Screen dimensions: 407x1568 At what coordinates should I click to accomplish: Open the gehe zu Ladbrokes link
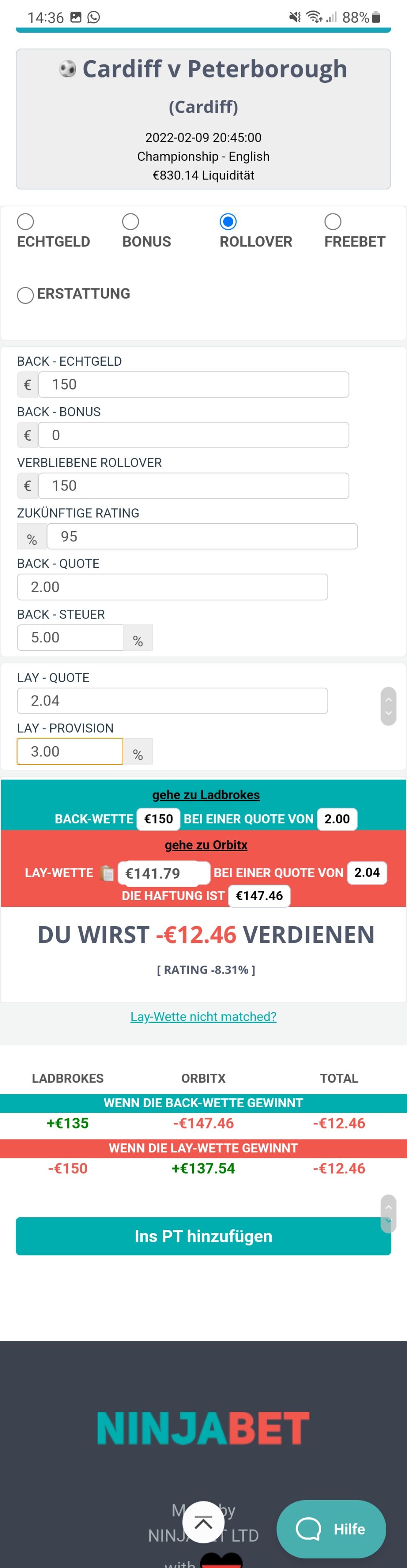tap(206, 794)
